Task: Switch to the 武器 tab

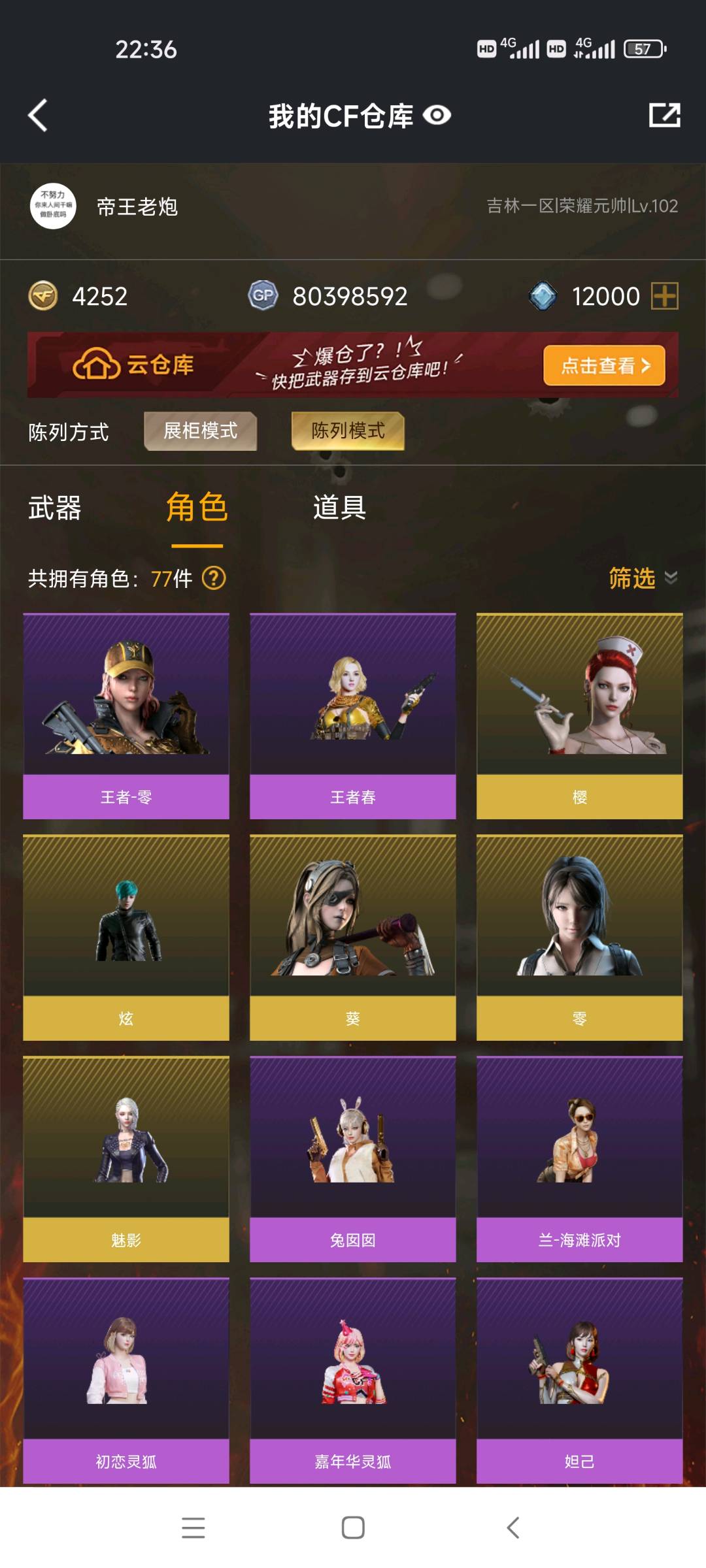Action: click(55, 508)
